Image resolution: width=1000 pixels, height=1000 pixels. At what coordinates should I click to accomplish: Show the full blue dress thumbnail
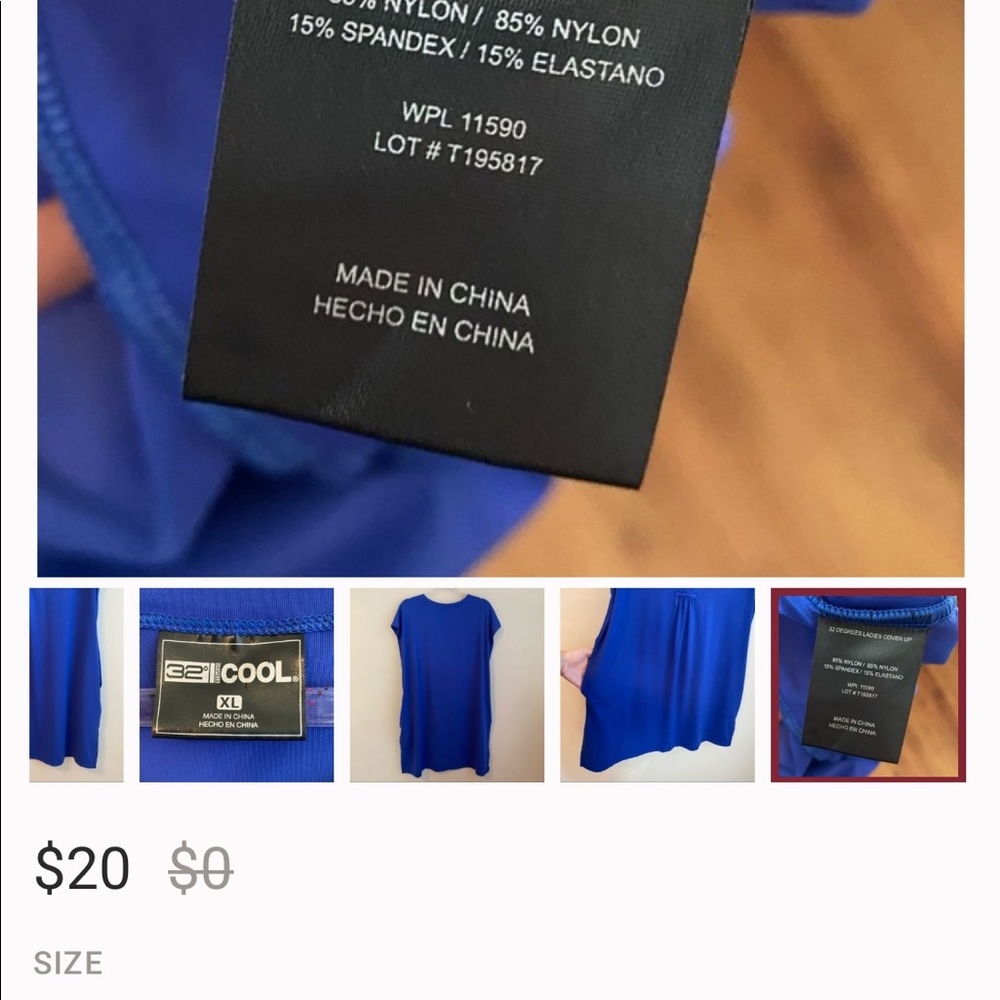[x=447, y=685]
